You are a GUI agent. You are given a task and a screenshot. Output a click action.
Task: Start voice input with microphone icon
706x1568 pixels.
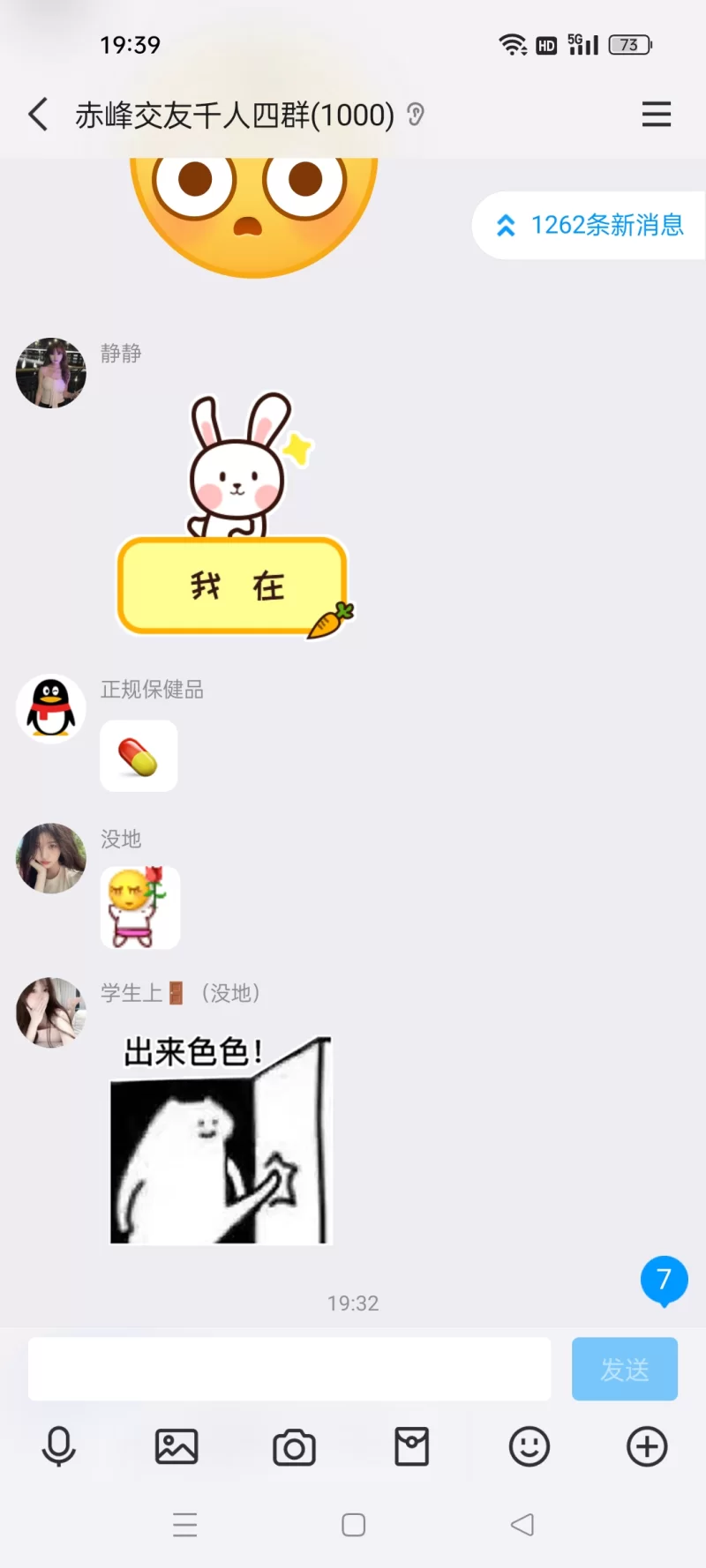click(x=59, y=1447)
